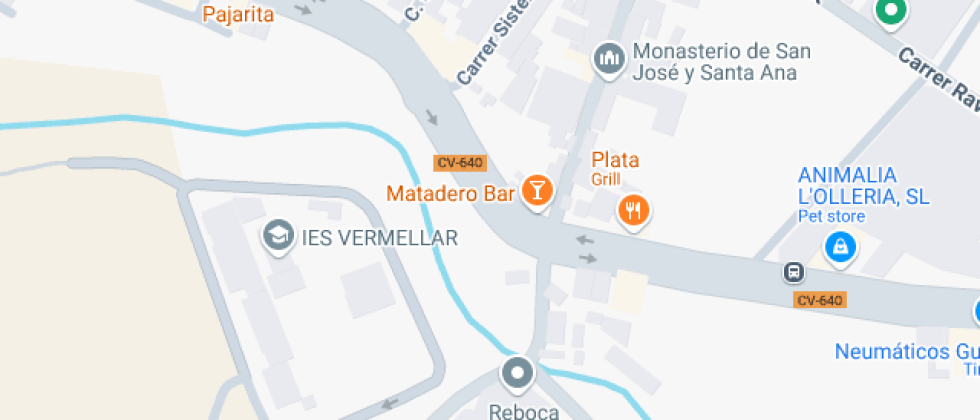Screen dimensions: 980x420
Task: Select the Neumáticos tire shop label
Action: pos(907,351)
